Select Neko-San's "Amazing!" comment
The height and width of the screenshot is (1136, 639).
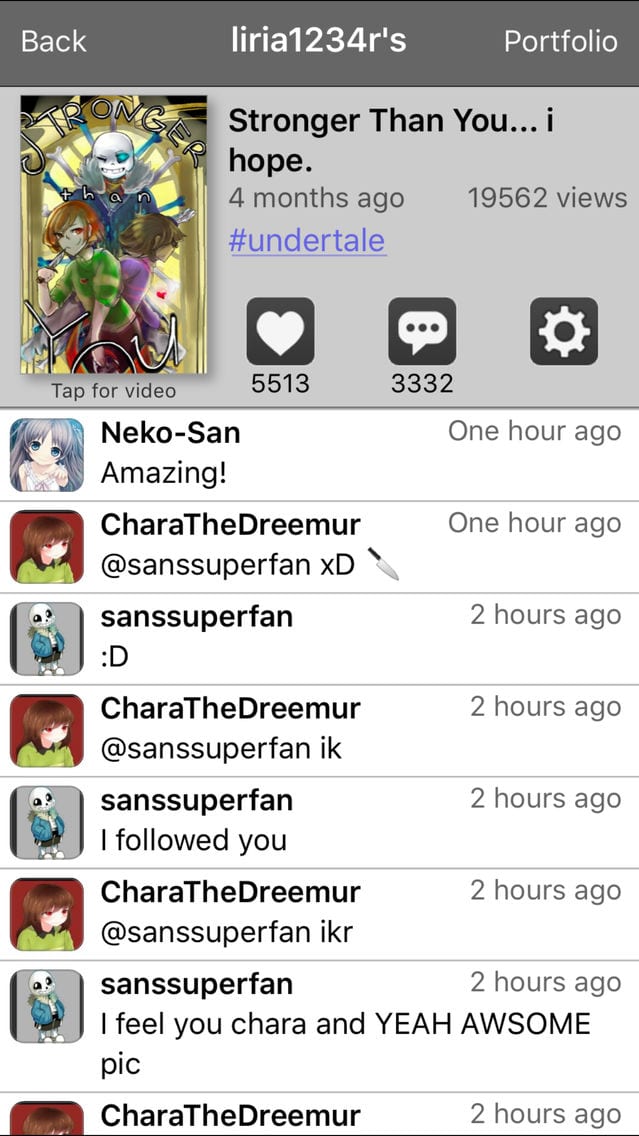pos(320,454)
